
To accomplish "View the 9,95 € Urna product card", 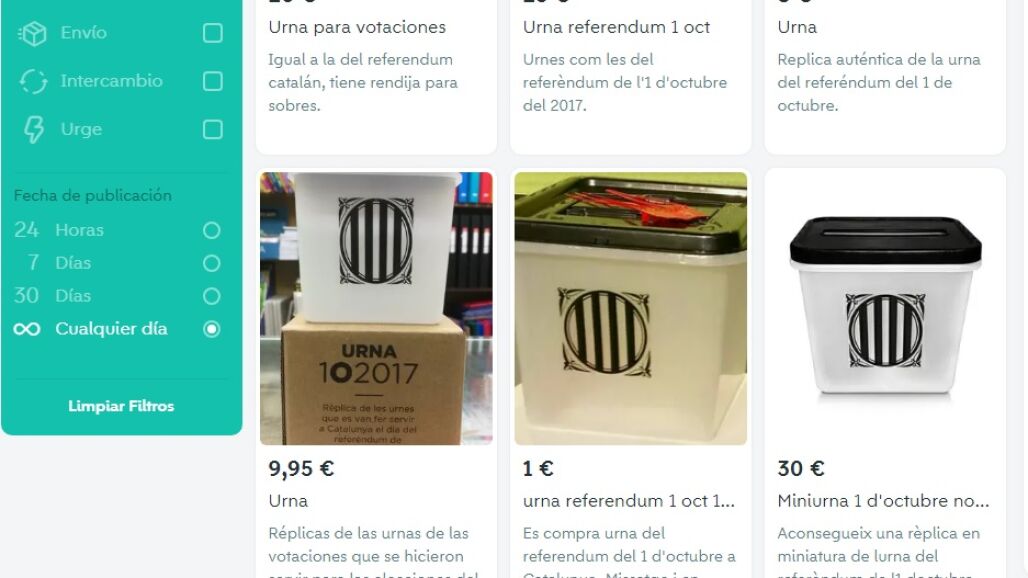I will 376,308.
